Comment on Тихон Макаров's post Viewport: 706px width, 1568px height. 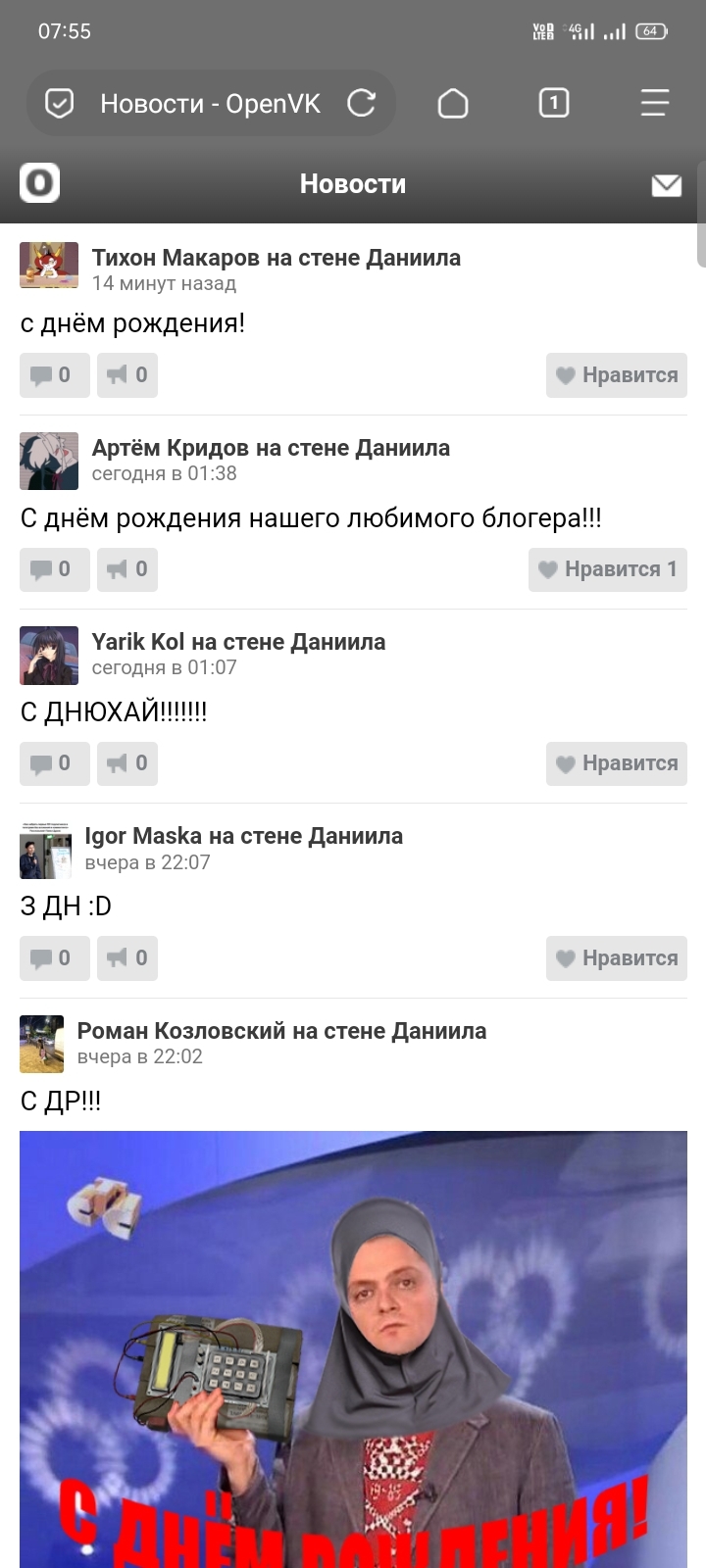click(54, 375)
